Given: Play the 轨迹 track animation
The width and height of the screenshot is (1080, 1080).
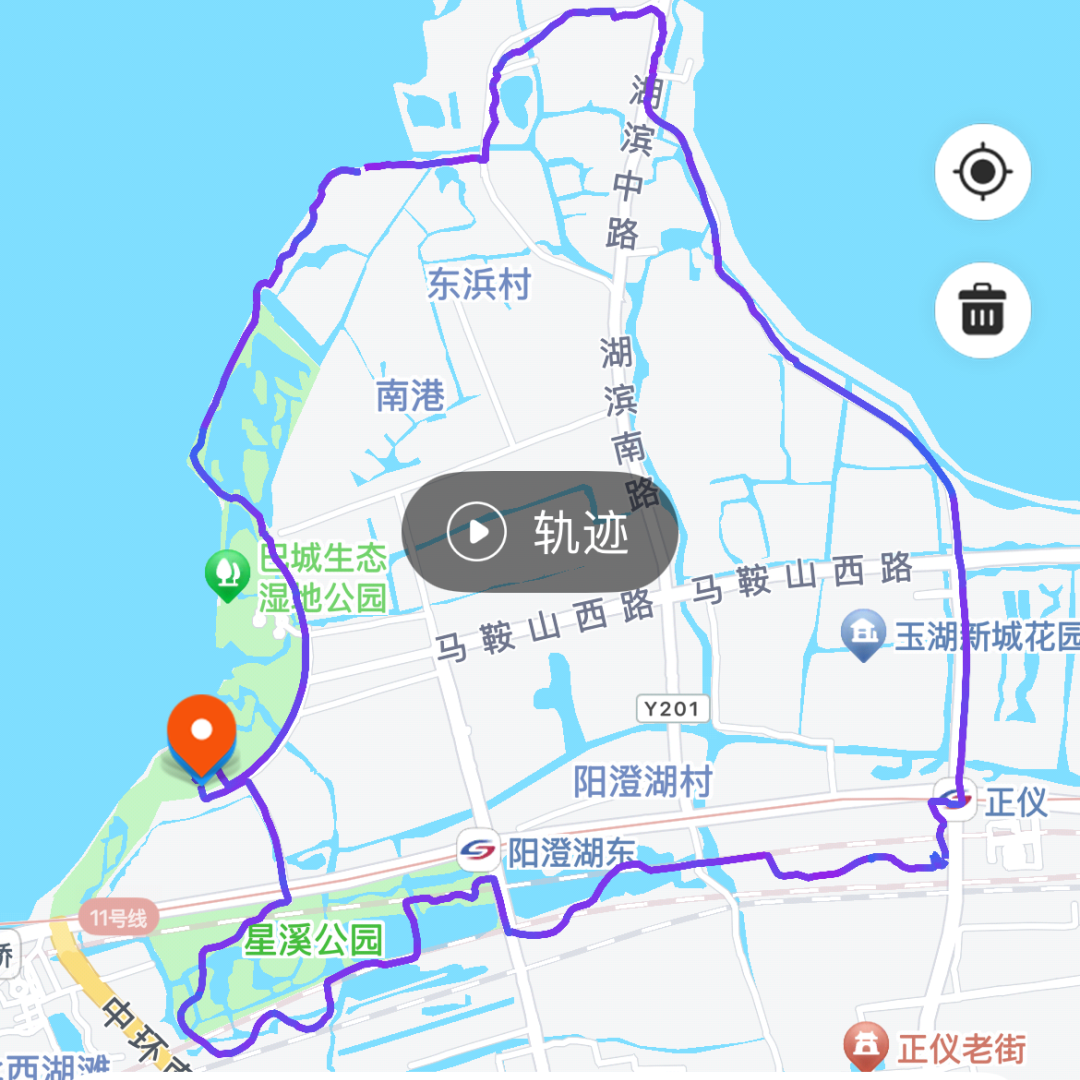Looking at the screenshot, I should pyautogui.click(x=540, y=531).
